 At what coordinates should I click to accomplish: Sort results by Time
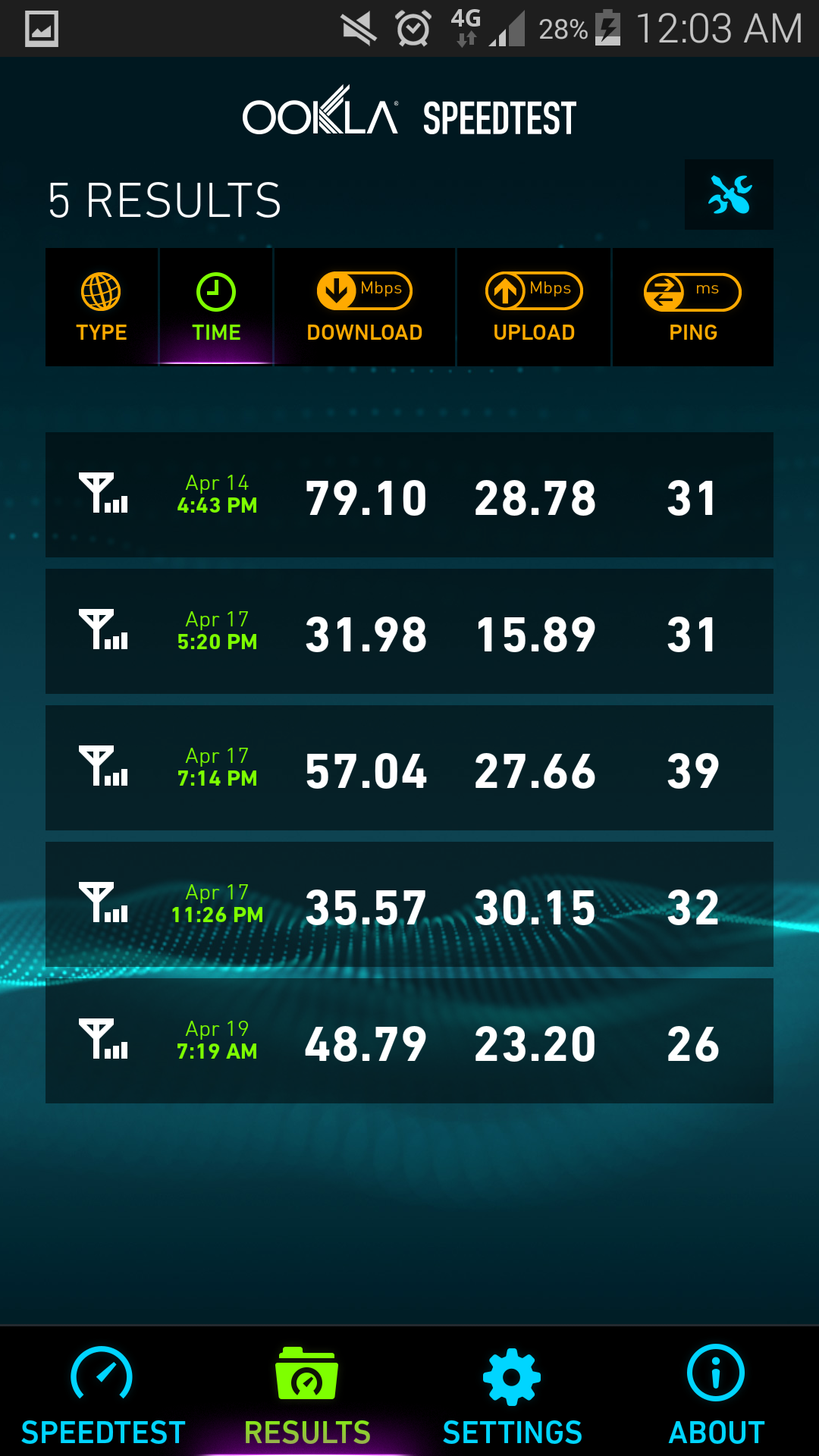coord(216,307)
